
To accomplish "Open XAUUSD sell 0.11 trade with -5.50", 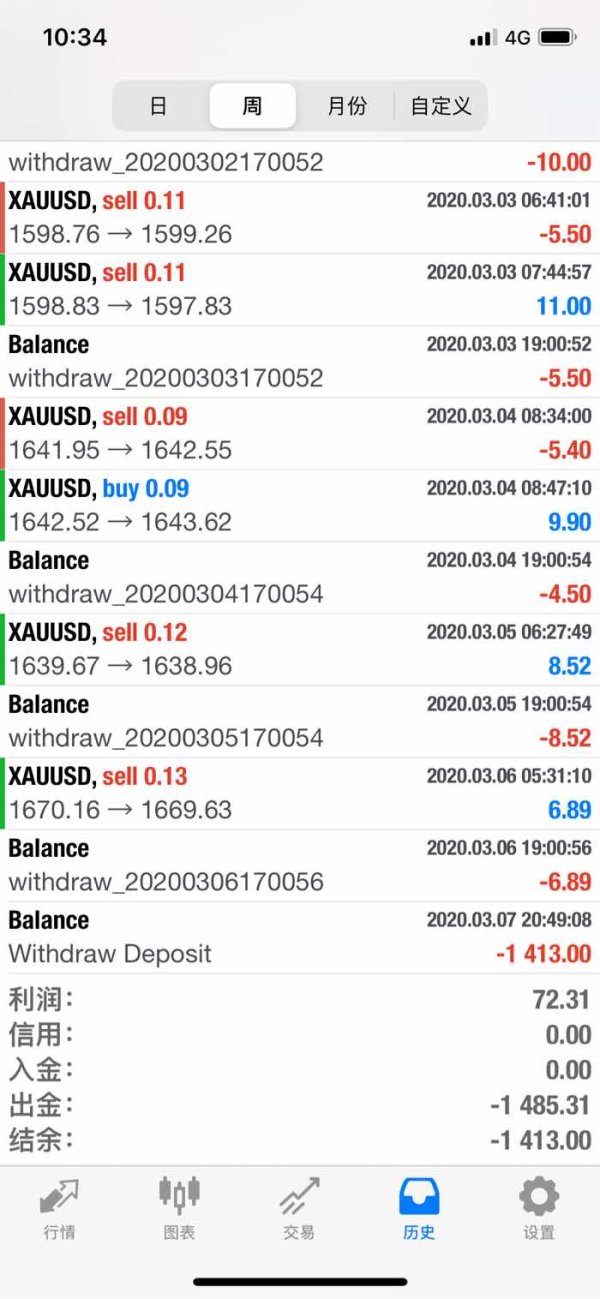I will 300,217.
